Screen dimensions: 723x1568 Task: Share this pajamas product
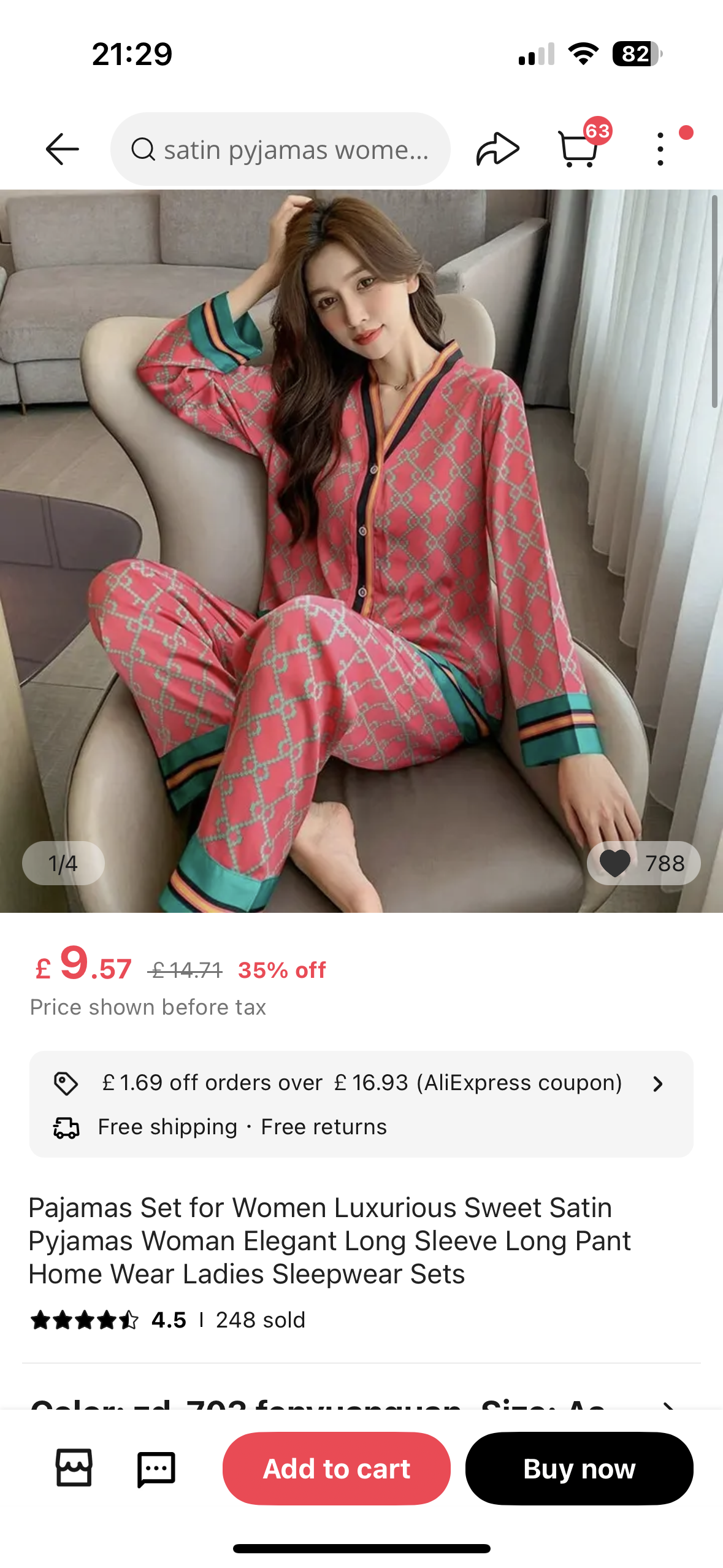[497, 149]
